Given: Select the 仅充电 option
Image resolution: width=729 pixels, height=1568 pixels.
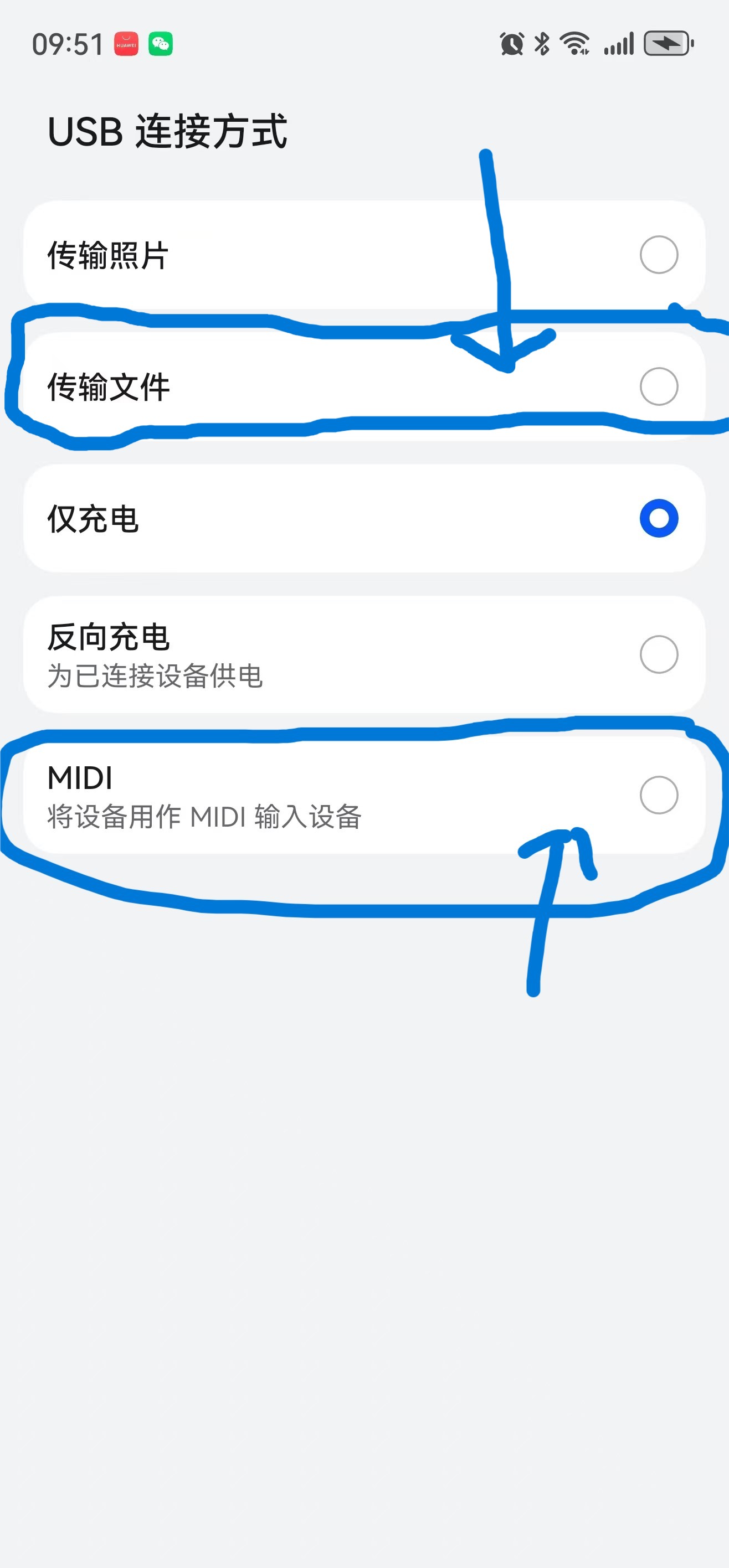Looking at the screenshot, I should pyautogui.click(x=364, y=519).
